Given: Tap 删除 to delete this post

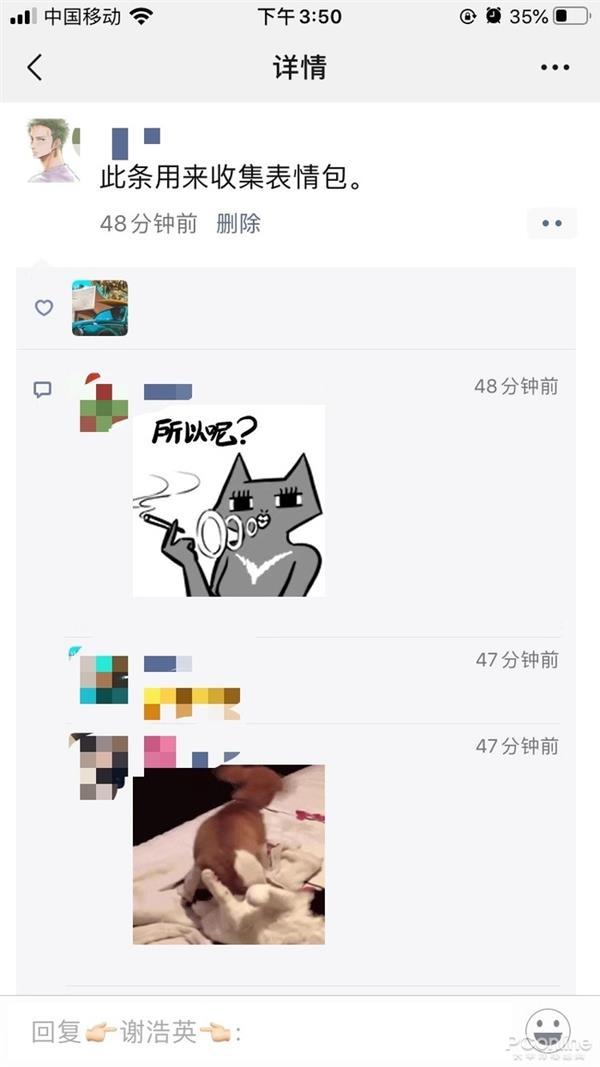Looking at the screenshot, I should coord(238,223).
